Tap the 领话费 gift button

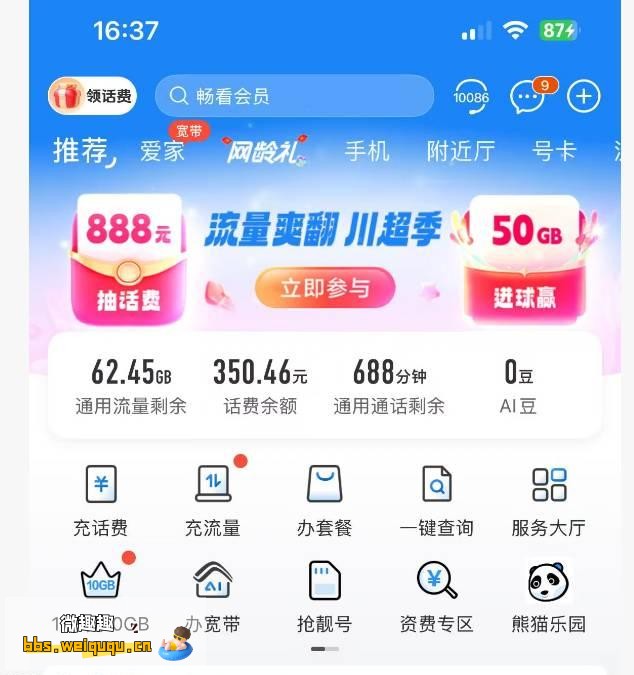92,96
